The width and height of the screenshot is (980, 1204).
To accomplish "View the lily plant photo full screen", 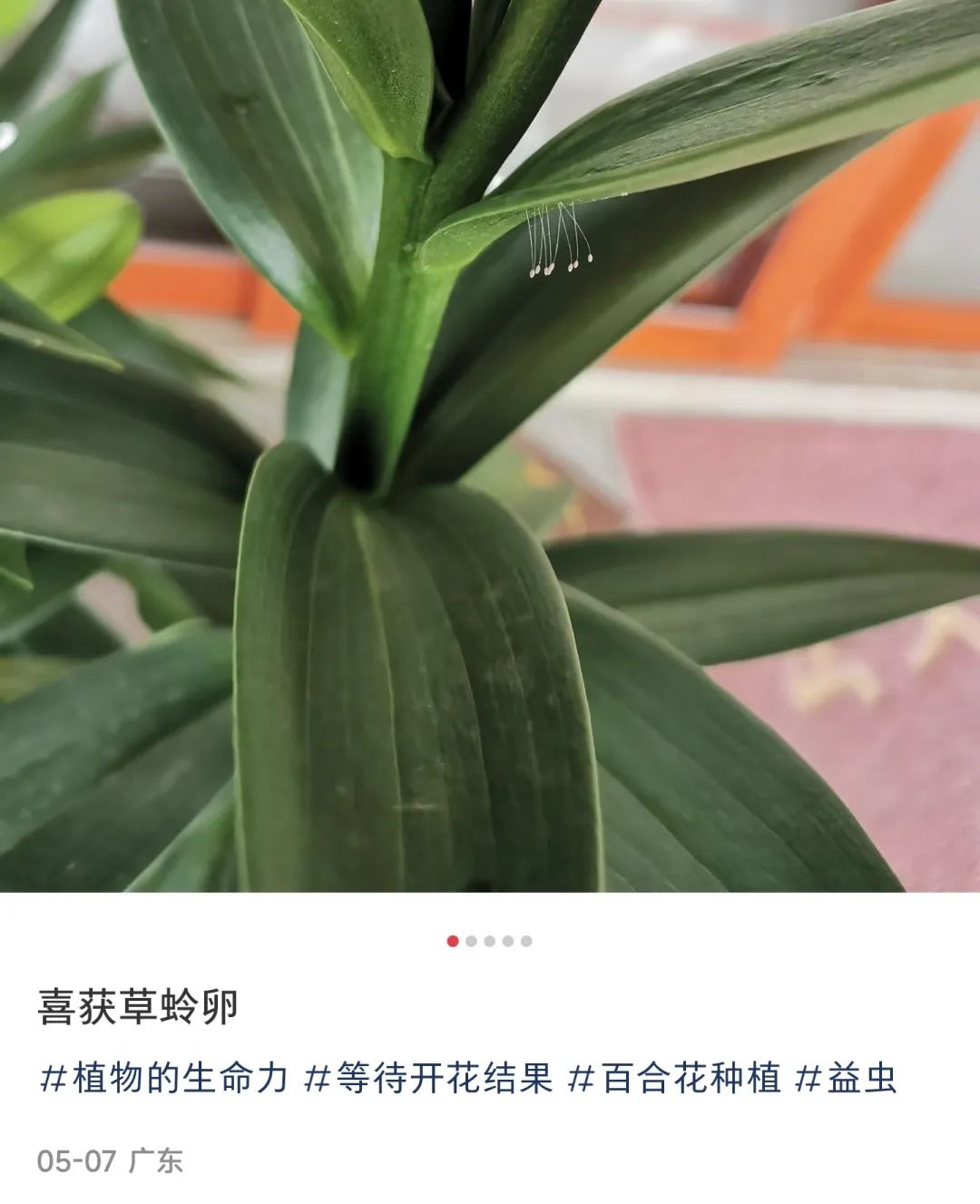I will (490, 445).
